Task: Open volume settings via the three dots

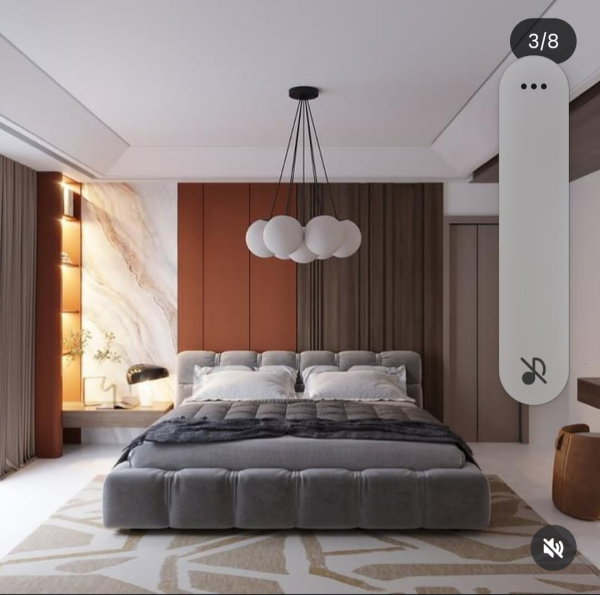Action: [534, 86]
